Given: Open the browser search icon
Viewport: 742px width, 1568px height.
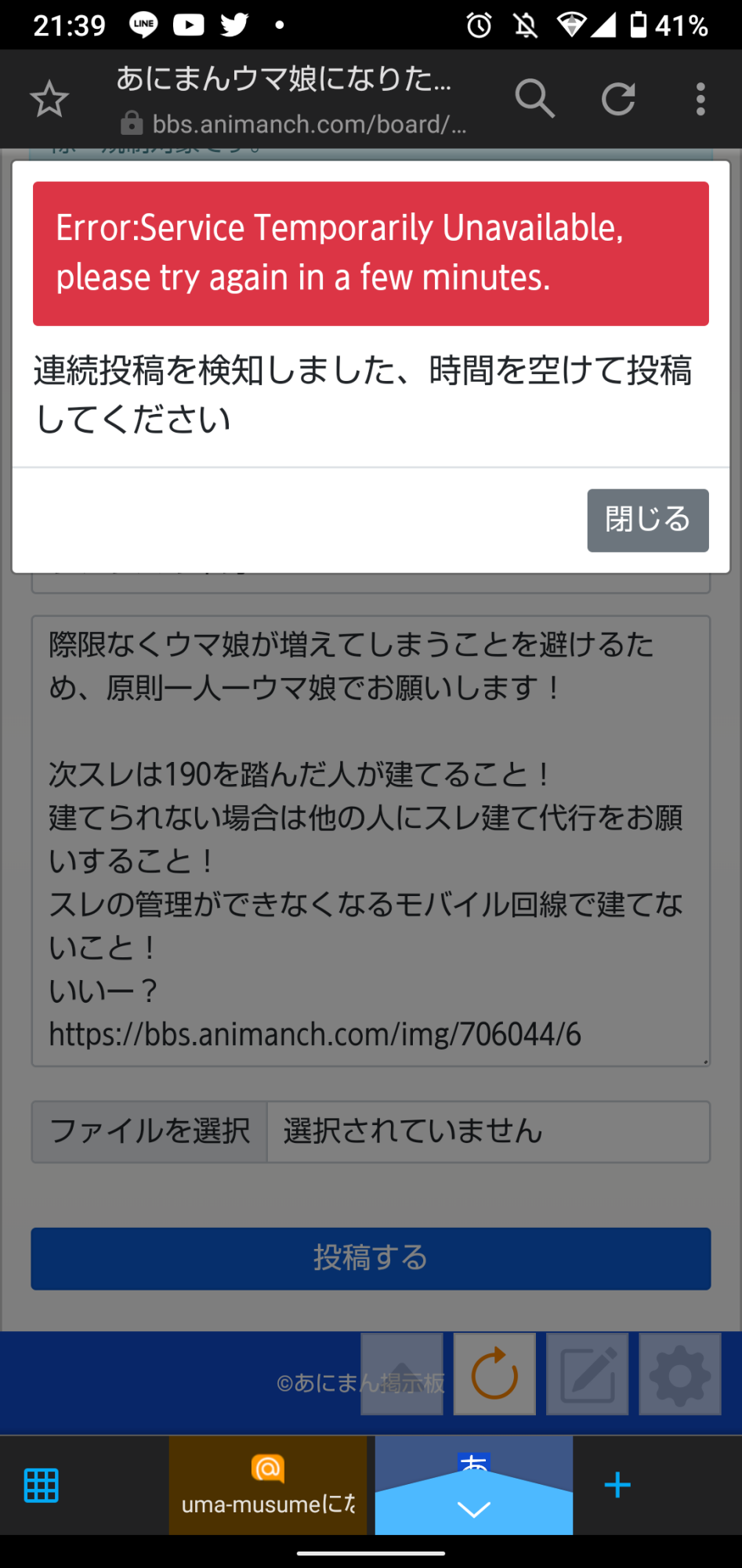Looking at the screenshot, I should (535, 99).
